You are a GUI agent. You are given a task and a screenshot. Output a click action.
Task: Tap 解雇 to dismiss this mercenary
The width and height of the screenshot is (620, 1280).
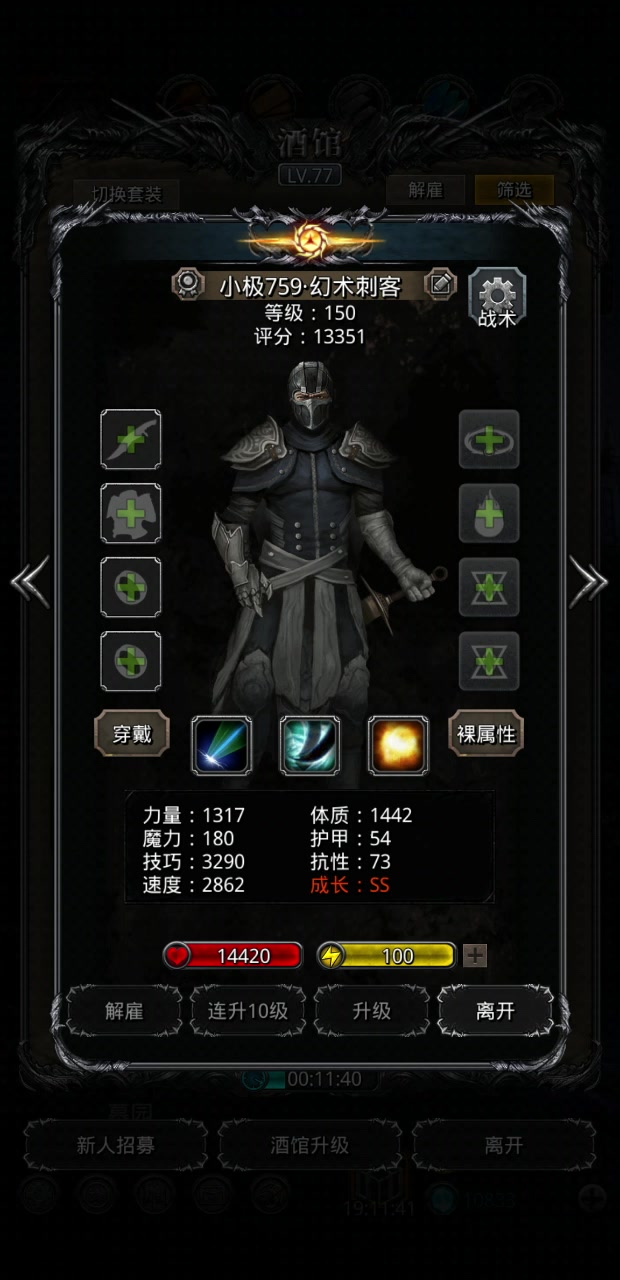125,1011
